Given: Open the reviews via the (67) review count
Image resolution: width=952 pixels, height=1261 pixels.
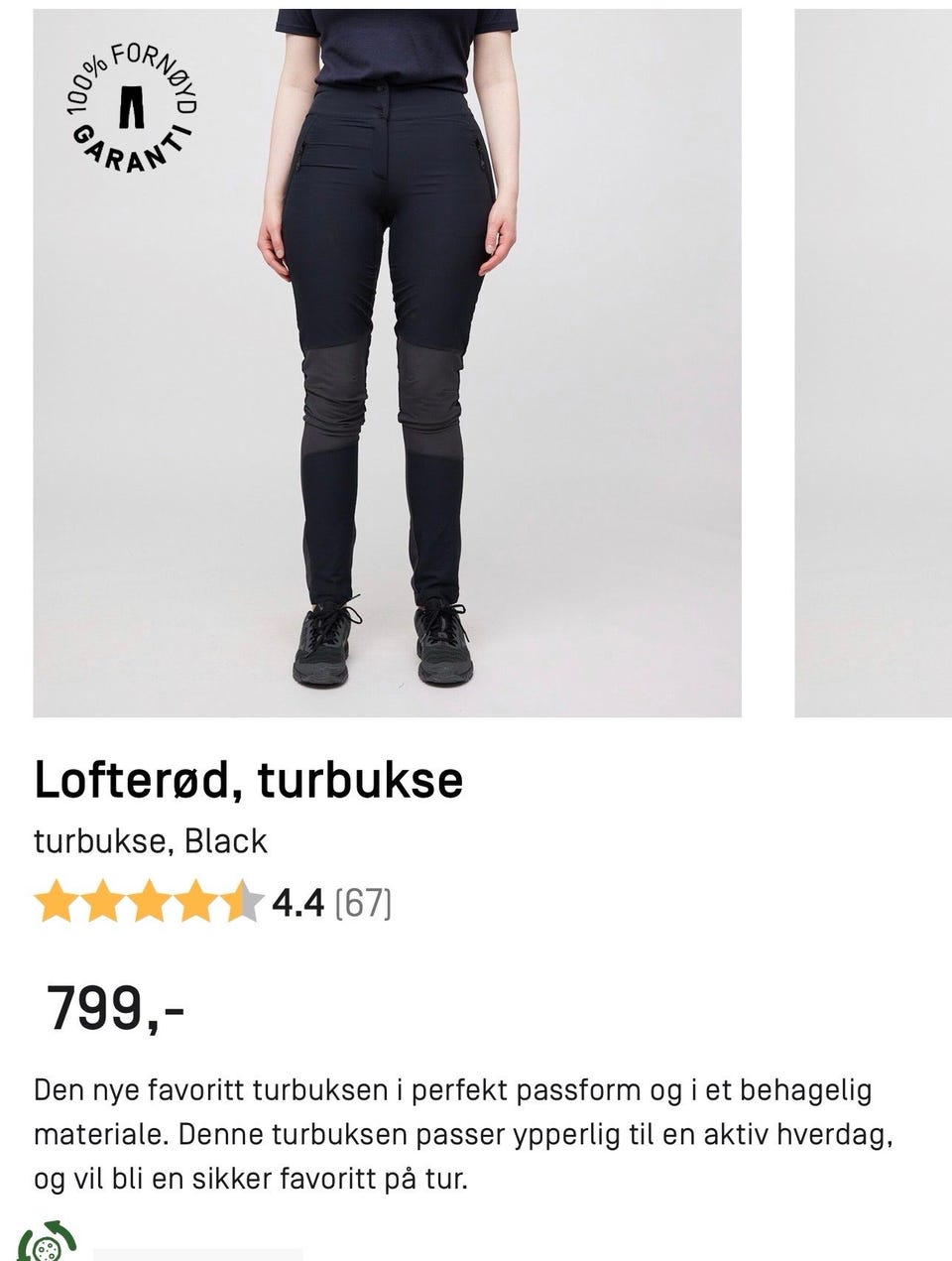Looking at the screenshot, I should coord(362,903).
